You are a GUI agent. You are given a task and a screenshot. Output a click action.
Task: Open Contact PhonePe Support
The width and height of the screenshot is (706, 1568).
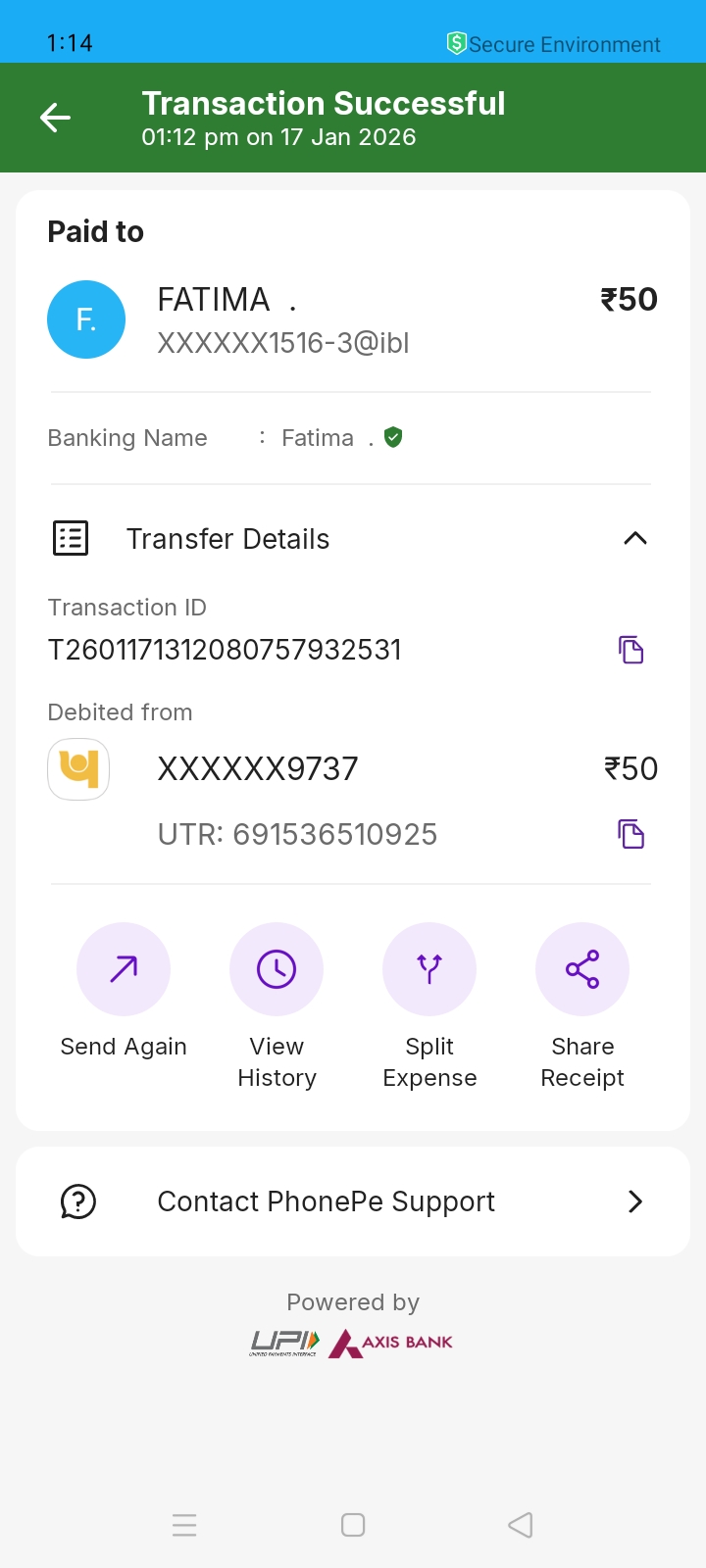click(x=353, y=1201)
